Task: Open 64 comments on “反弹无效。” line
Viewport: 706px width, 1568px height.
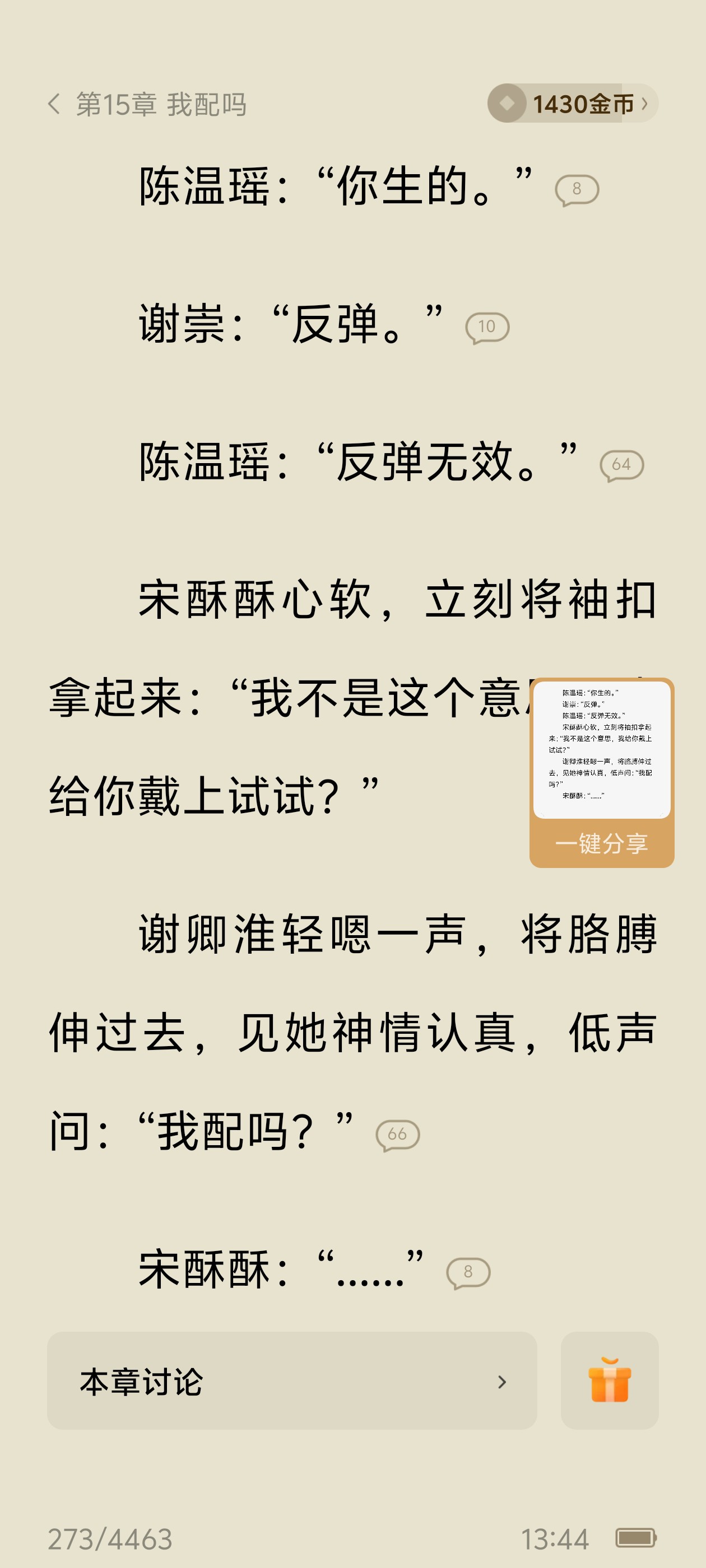Action: tap(621, 466)
